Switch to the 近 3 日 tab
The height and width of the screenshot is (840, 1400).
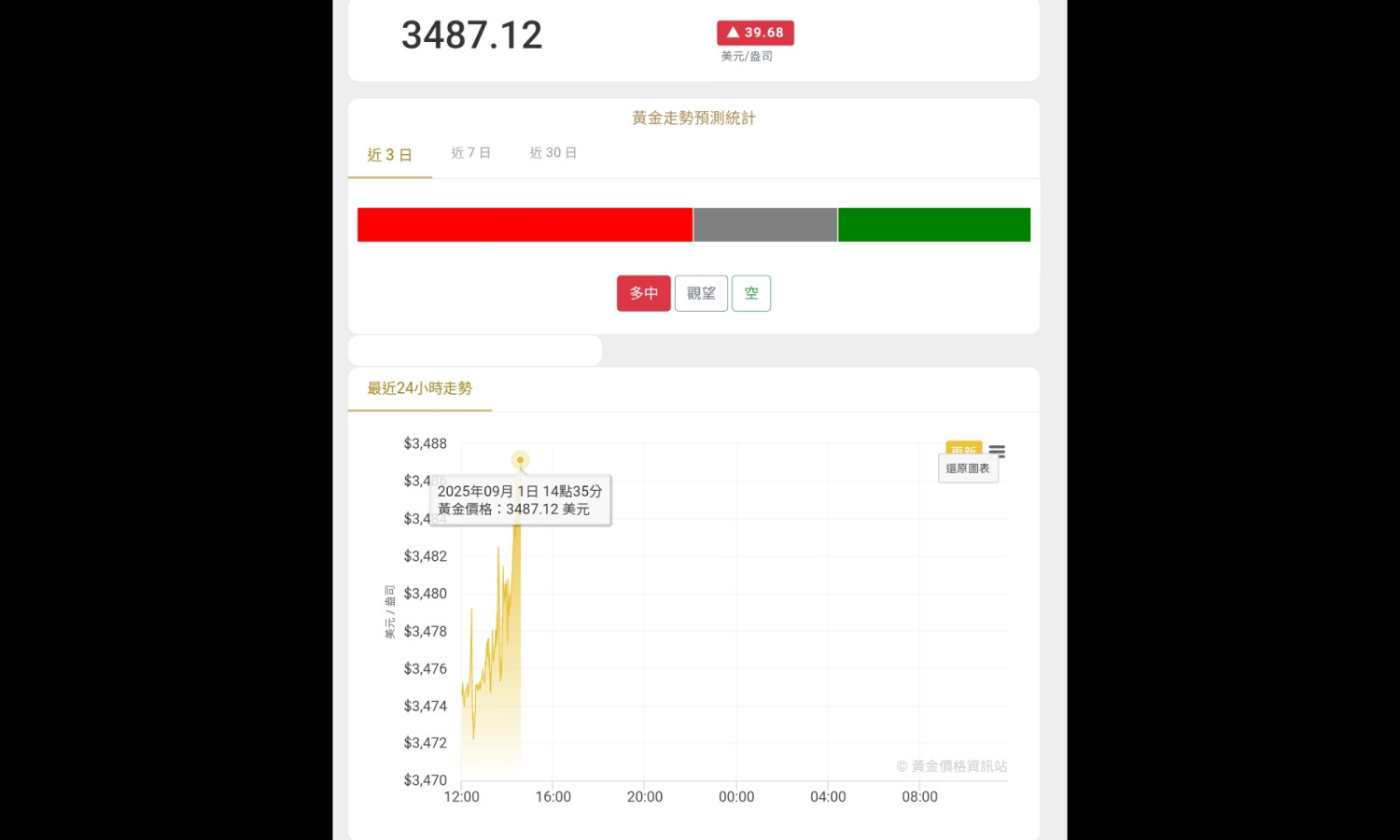pyautogui.click(x=389, y=155)
